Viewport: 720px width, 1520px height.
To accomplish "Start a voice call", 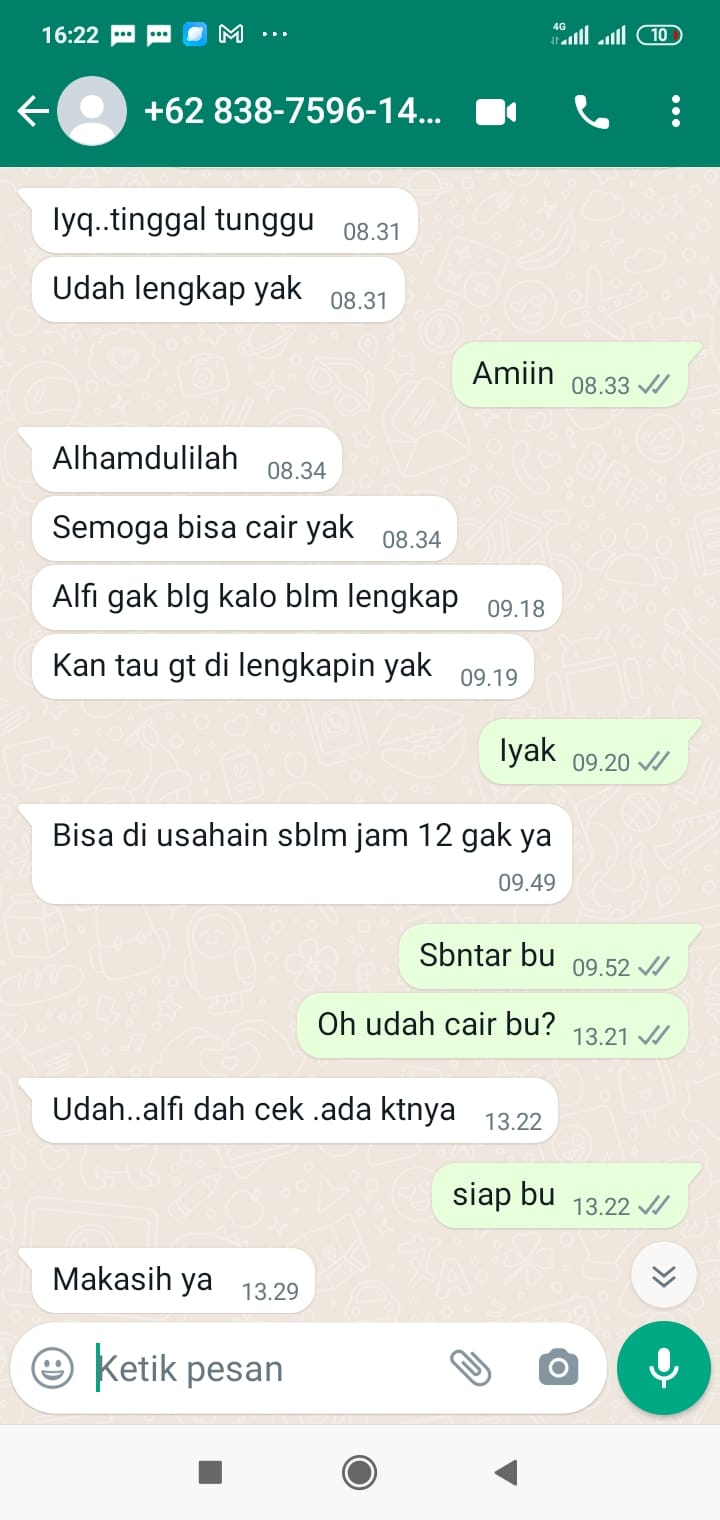I will point(592,112).
